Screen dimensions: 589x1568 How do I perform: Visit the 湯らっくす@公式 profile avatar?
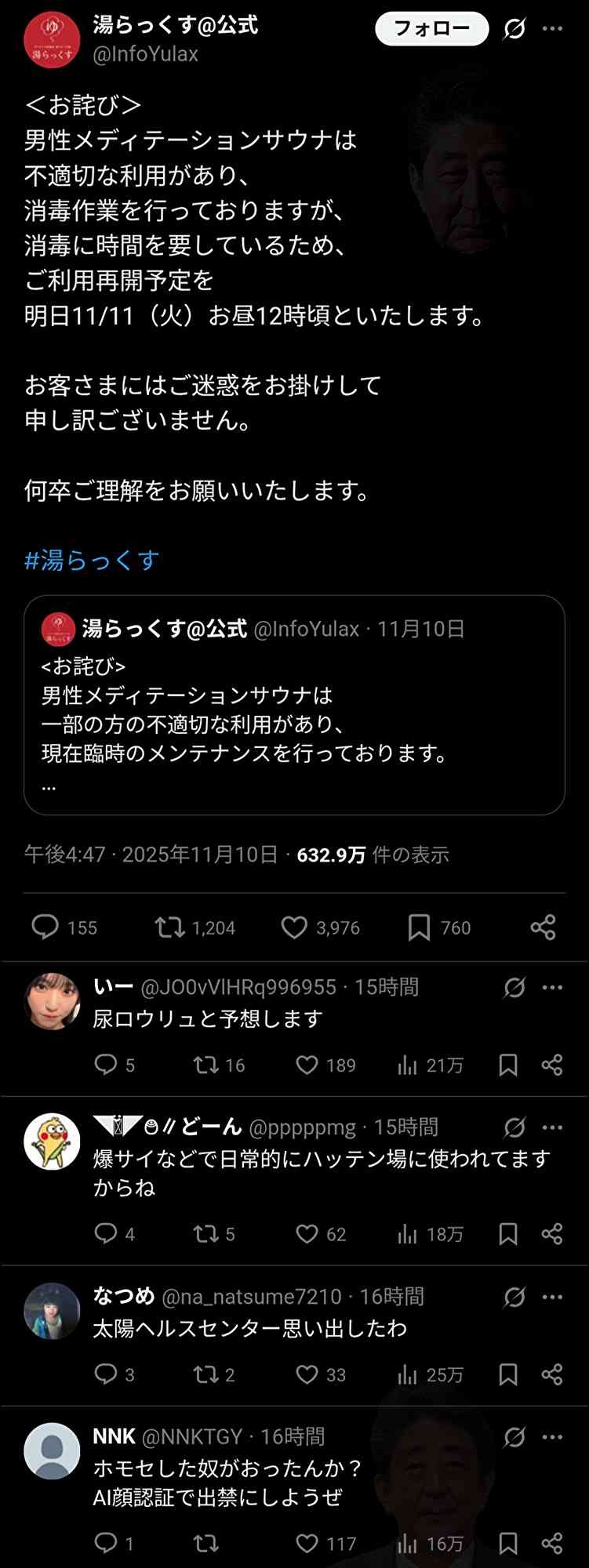[x=52, y=41]
